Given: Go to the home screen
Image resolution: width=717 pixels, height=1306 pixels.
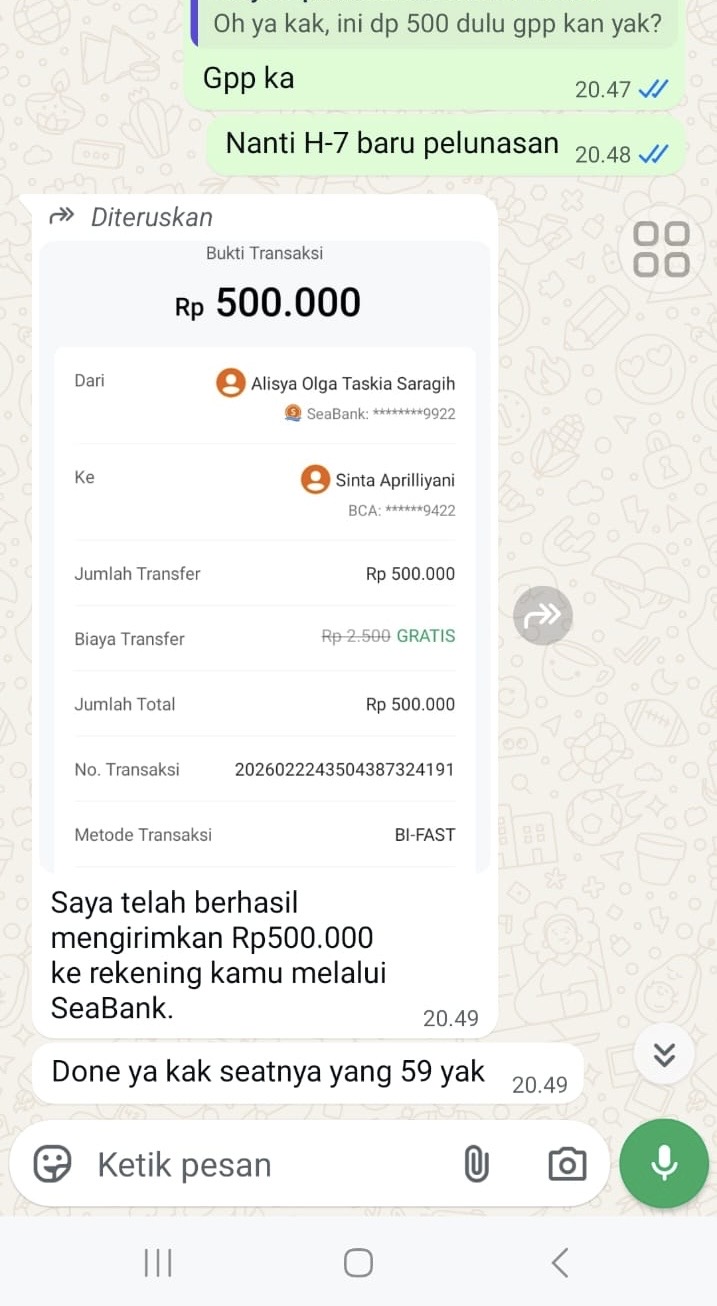Looking at the screenshot, I should (x=358, y=1262).
